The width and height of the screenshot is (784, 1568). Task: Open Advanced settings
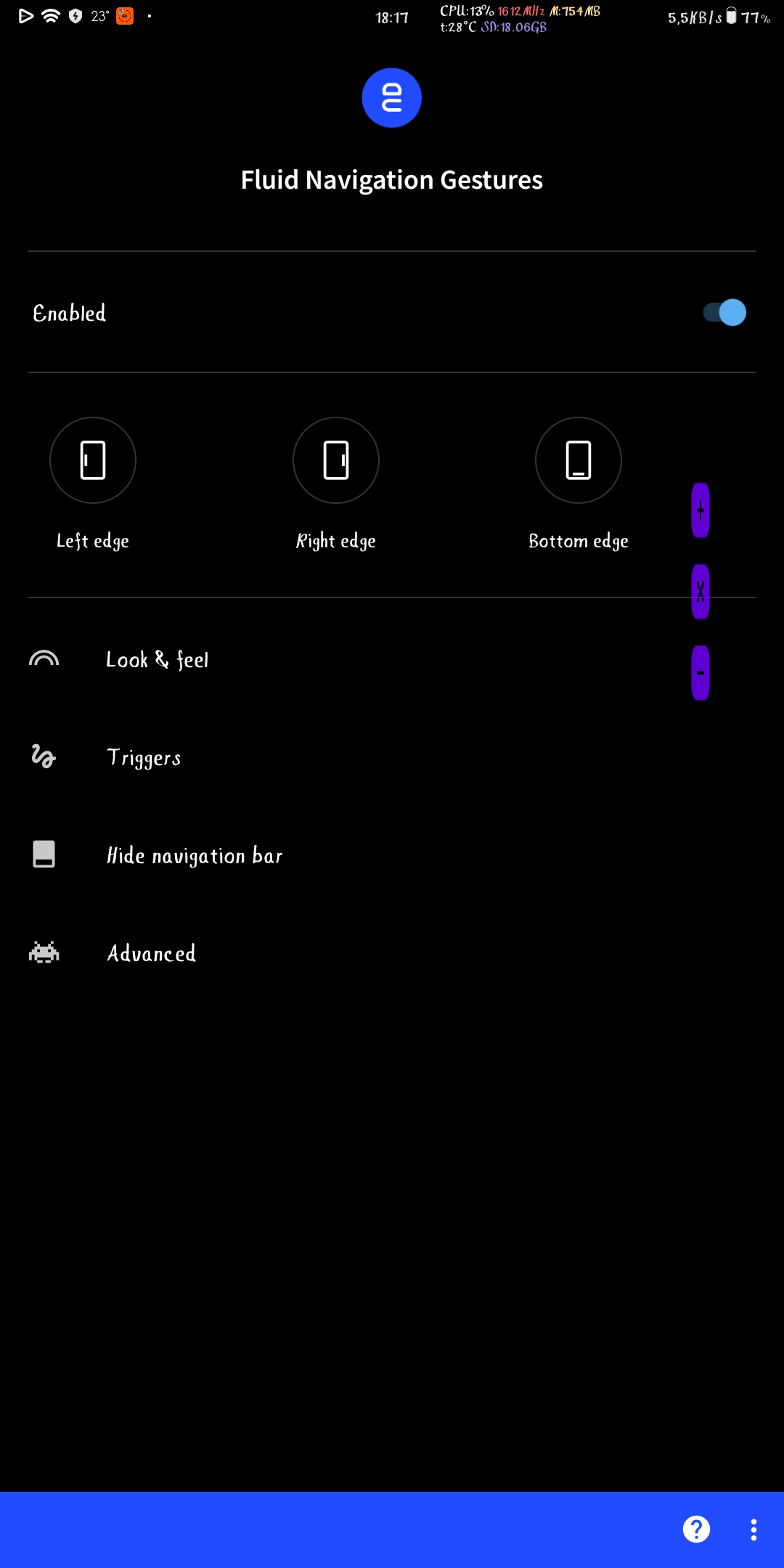point(392,953)
